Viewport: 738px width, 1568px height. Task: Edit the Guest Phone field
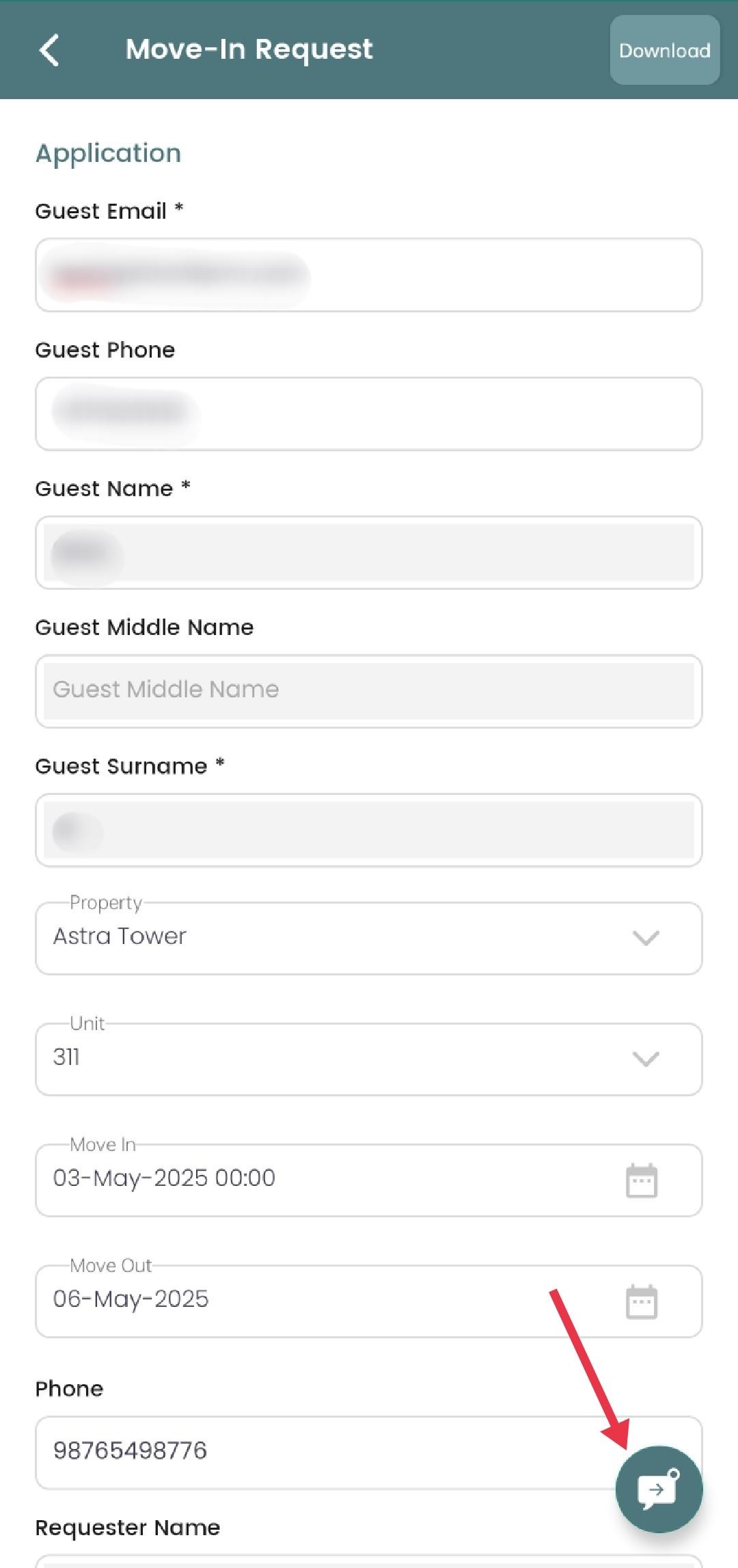369,414
